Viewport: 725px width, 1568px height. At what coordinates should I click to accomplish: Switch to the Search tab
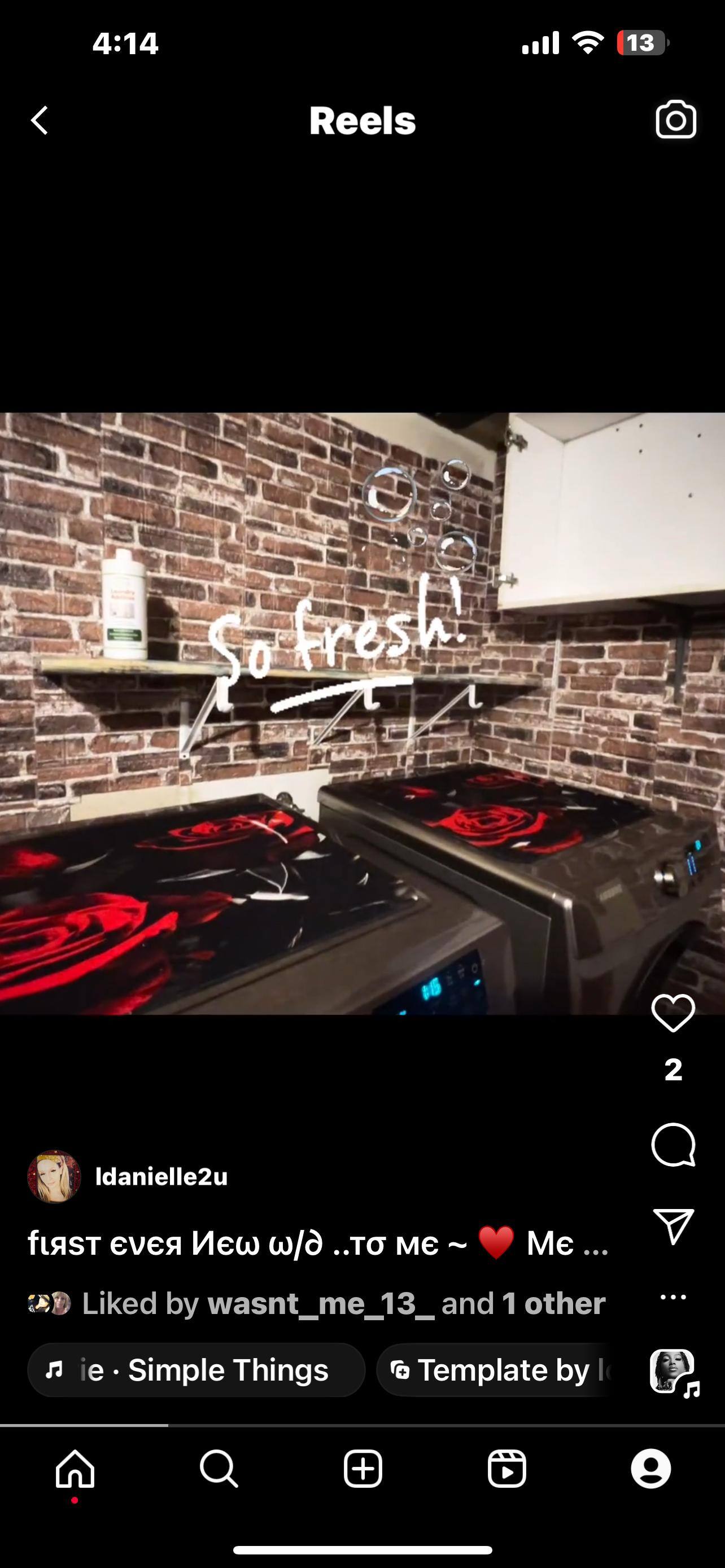click(x=219, y=1469)
